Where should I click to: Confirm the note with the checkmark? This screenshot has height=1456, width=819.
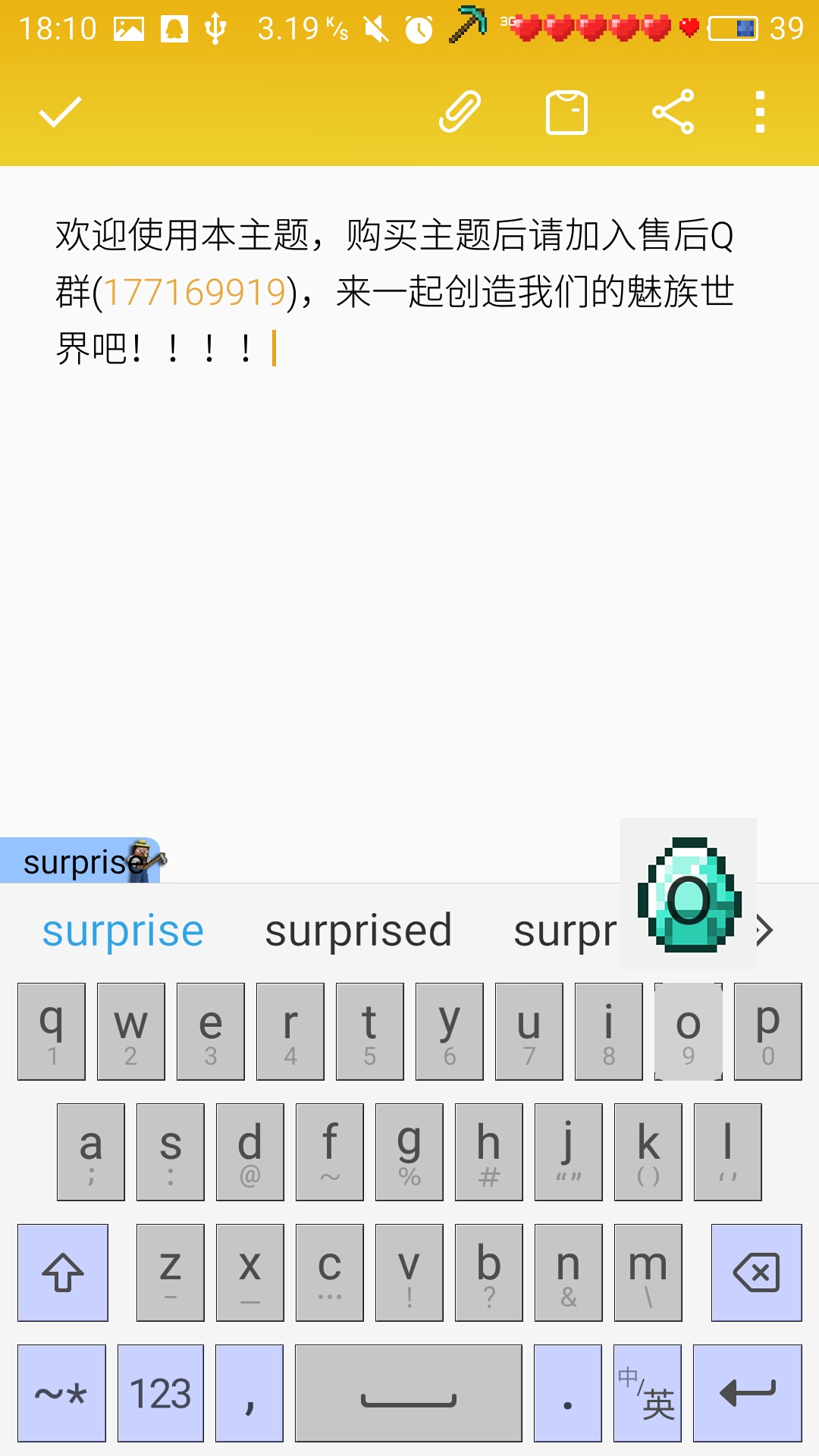click(60, 112)
